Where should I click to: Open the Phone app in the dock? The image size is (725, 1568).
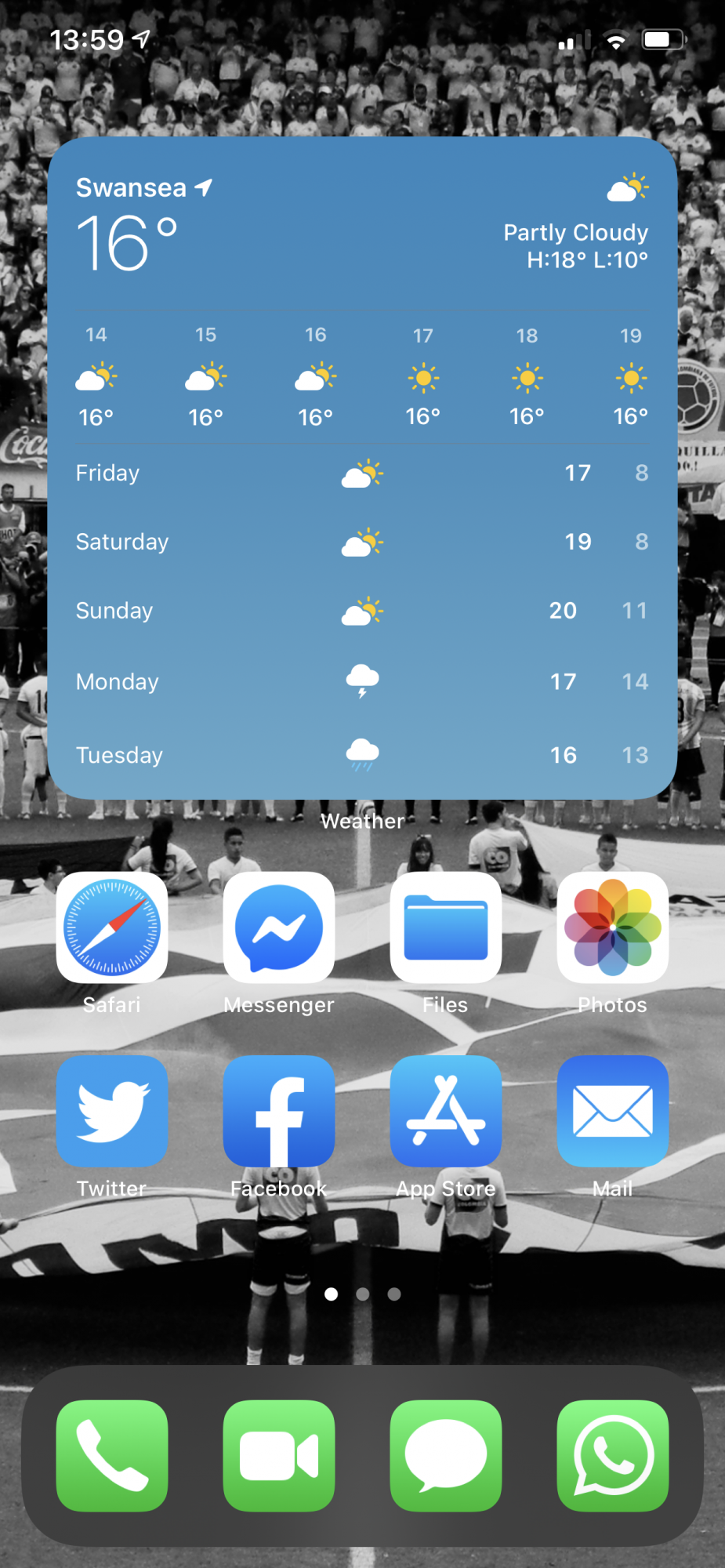click(112, 1455)
